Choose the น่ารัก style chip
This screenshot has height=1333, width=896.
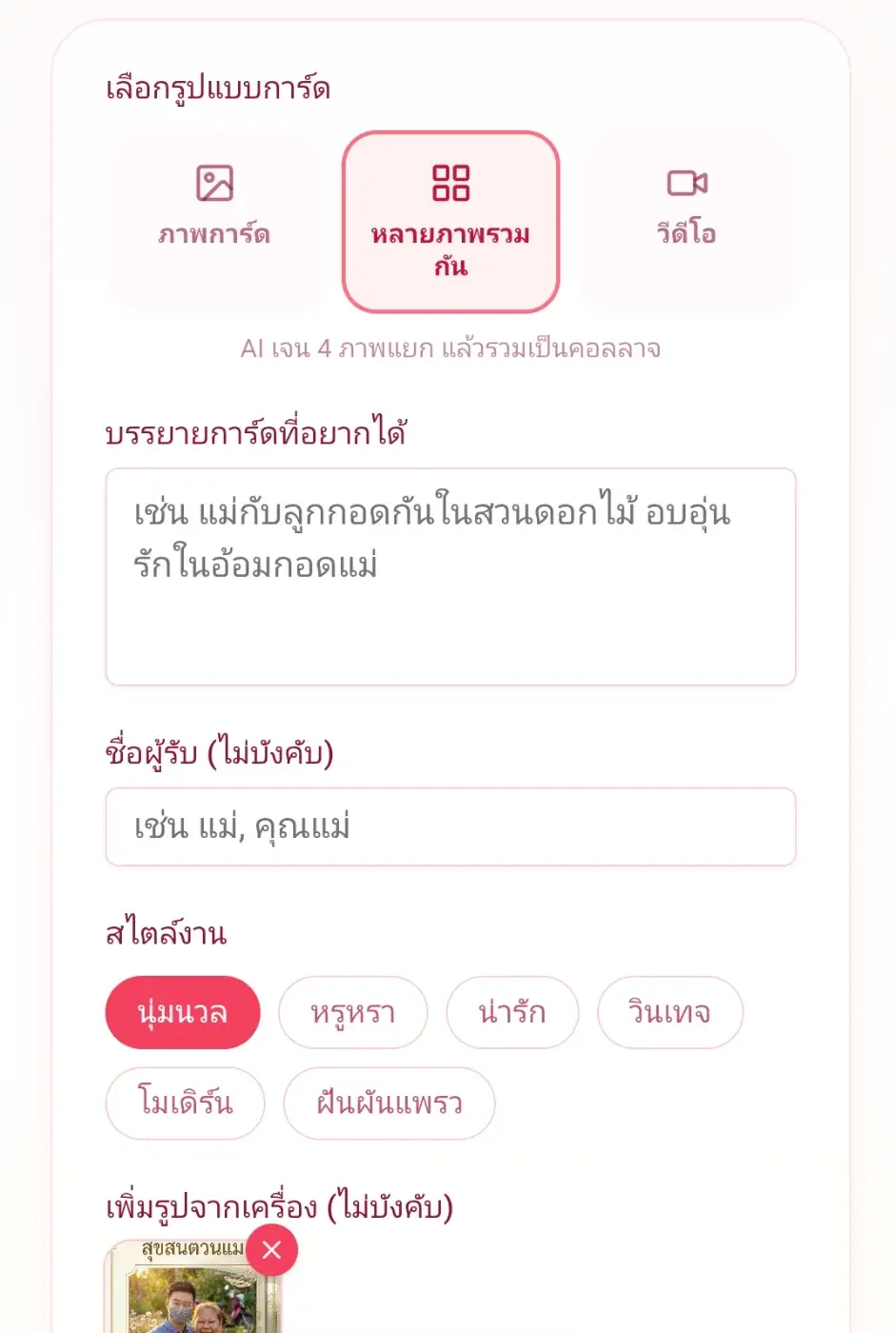(512, 1012)
